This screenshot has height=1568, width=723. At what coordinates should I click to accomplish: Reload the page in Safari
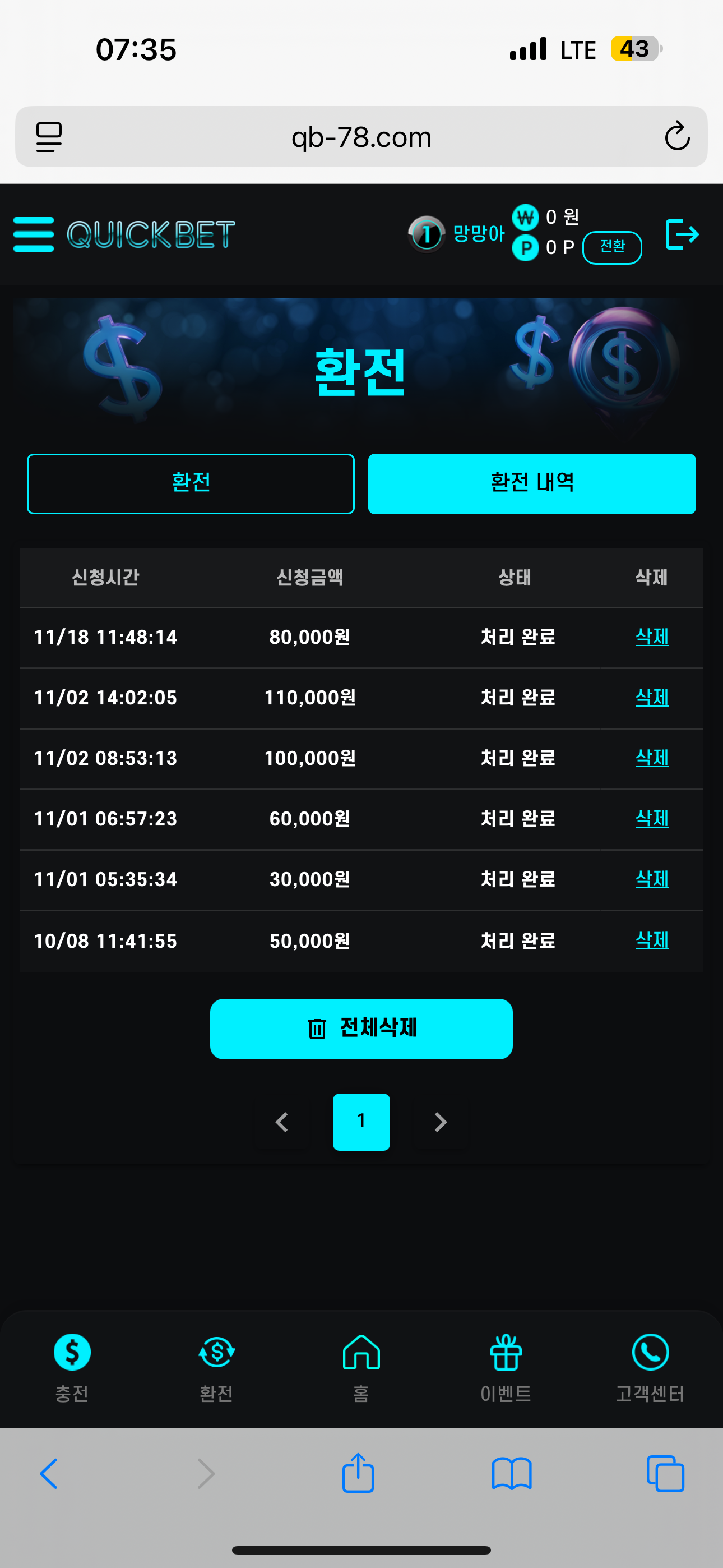(x=676, y=136)
